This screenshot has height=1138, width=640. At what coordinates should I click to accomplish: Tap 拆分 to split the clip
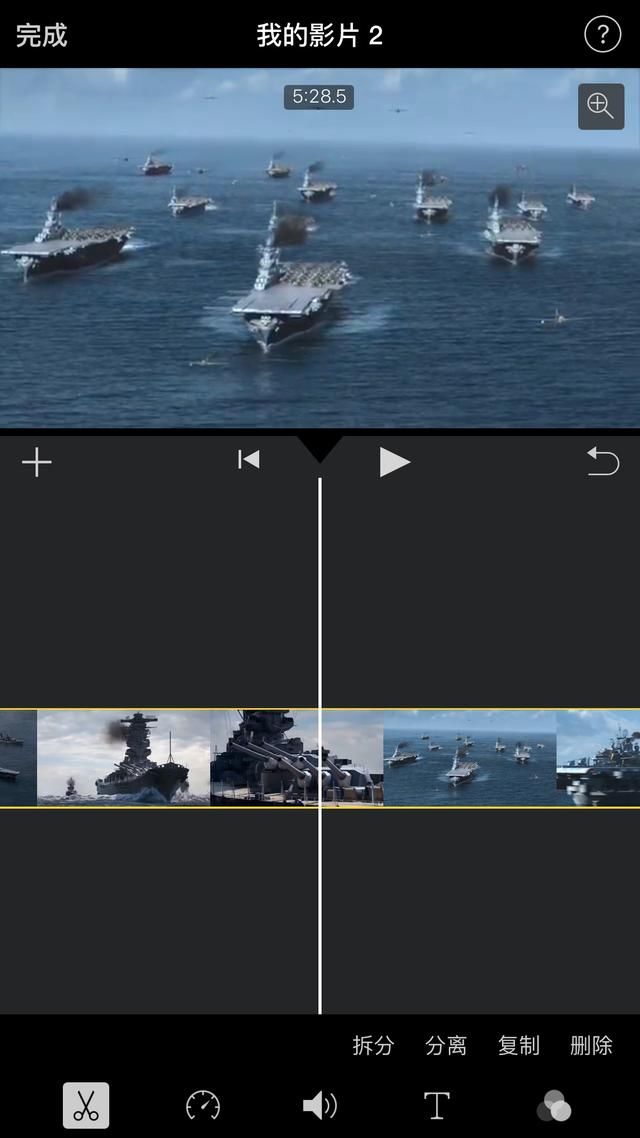click(x=373, y=1046)
